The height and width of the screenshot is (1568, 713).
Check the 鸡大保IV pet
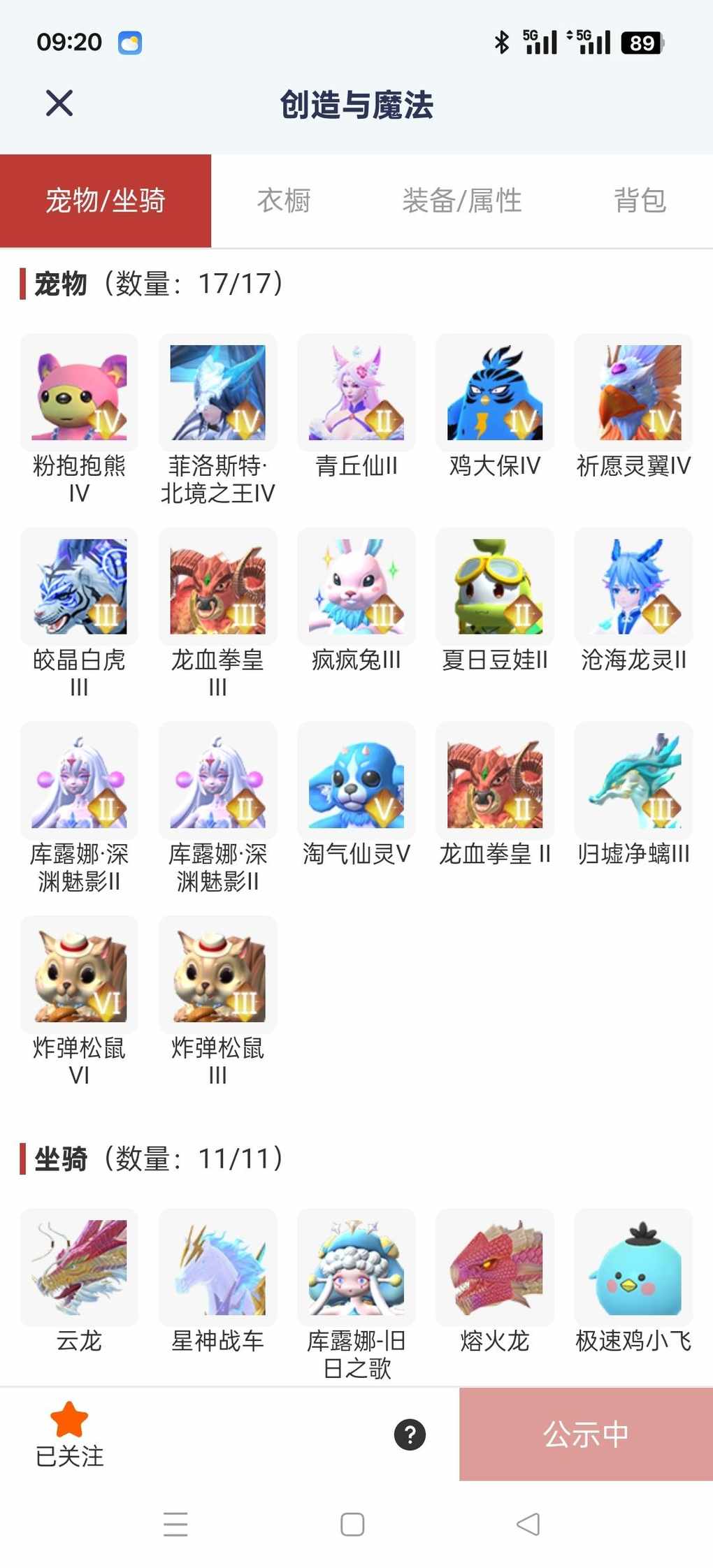coord(494,393)
